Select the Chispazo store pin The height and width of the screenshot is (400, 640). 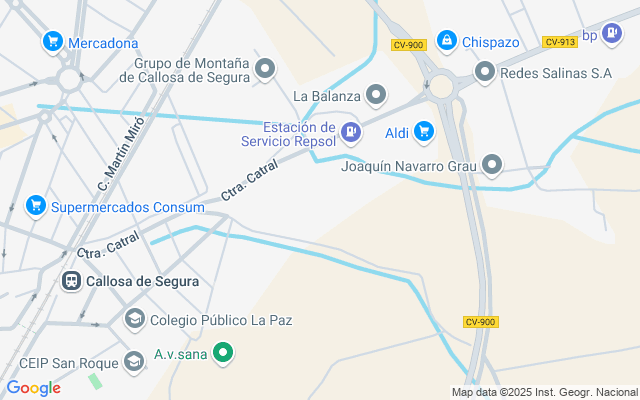click(447, 40)
